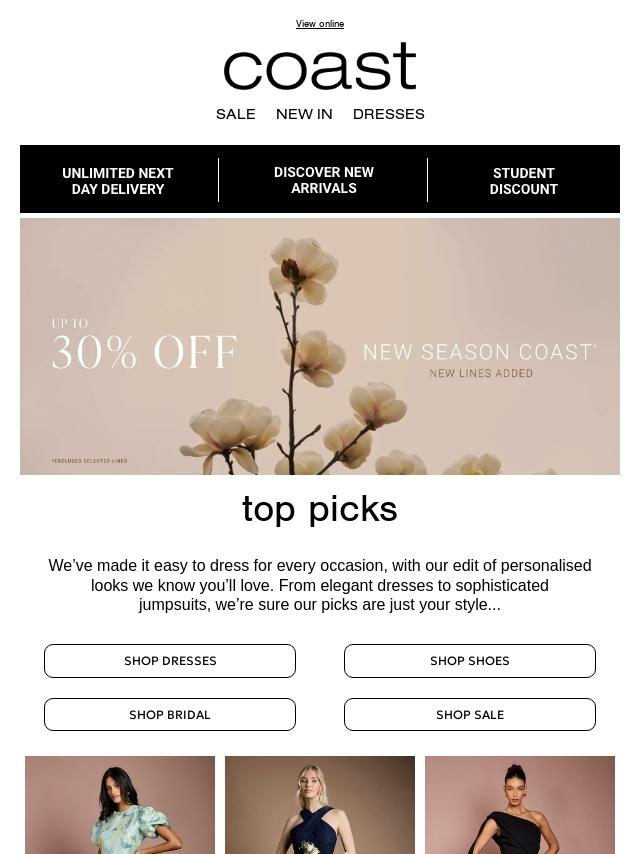
Task: Open the Student Discount offer
Action: point(523,181)
